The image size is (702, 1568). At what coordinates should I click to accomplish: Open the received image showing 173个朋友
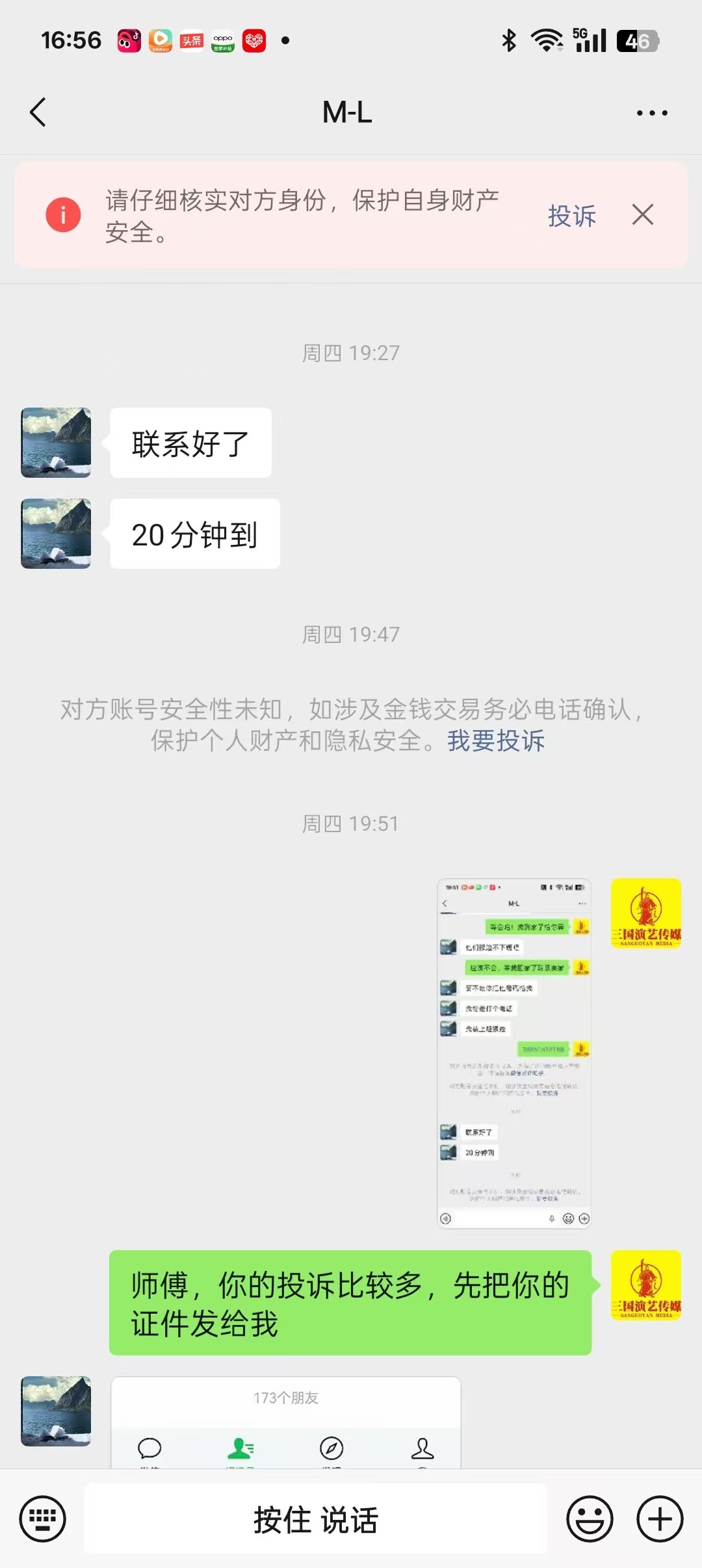tap(286, 1422)
